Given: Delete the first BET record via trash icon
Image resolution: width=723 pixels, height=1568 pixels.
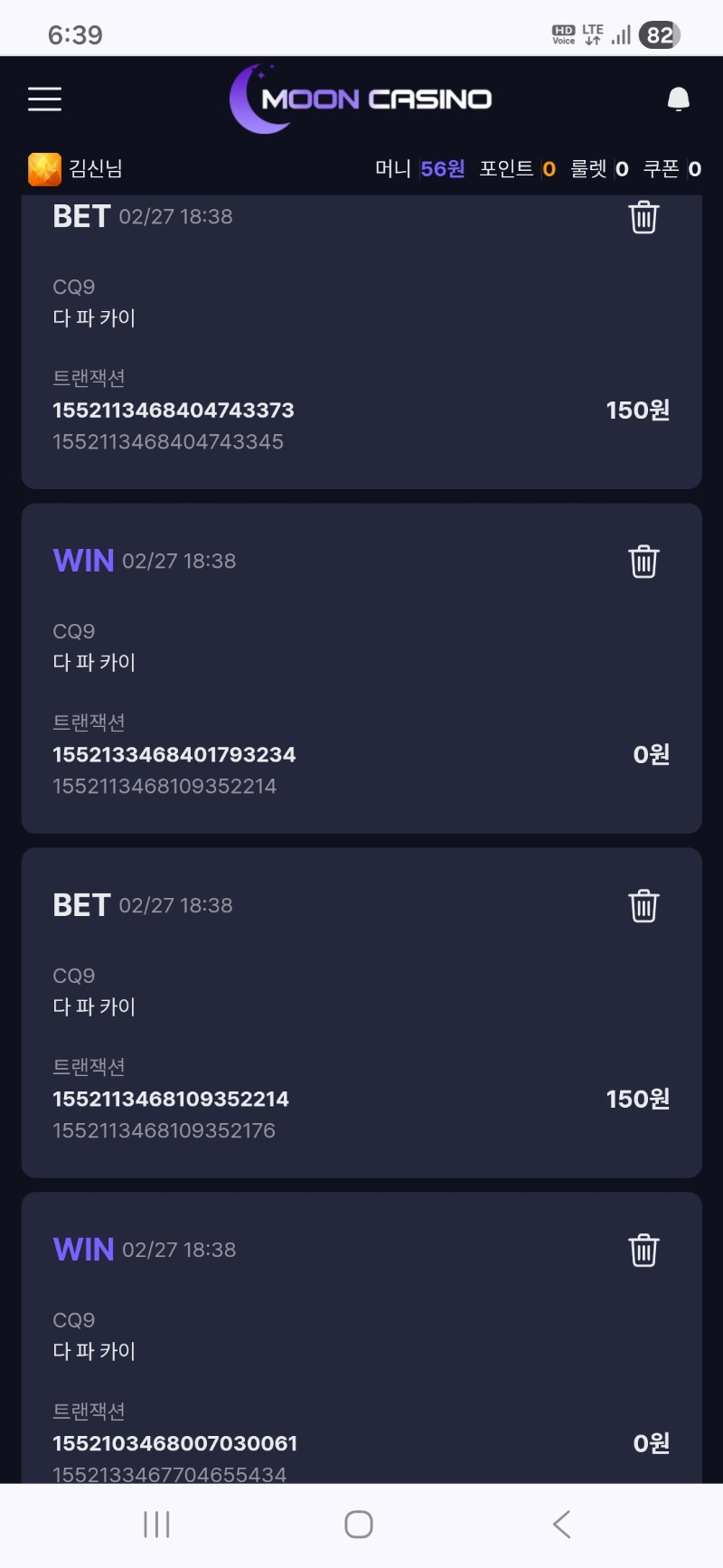Looking at the screenshot, I should pos(643,217).
